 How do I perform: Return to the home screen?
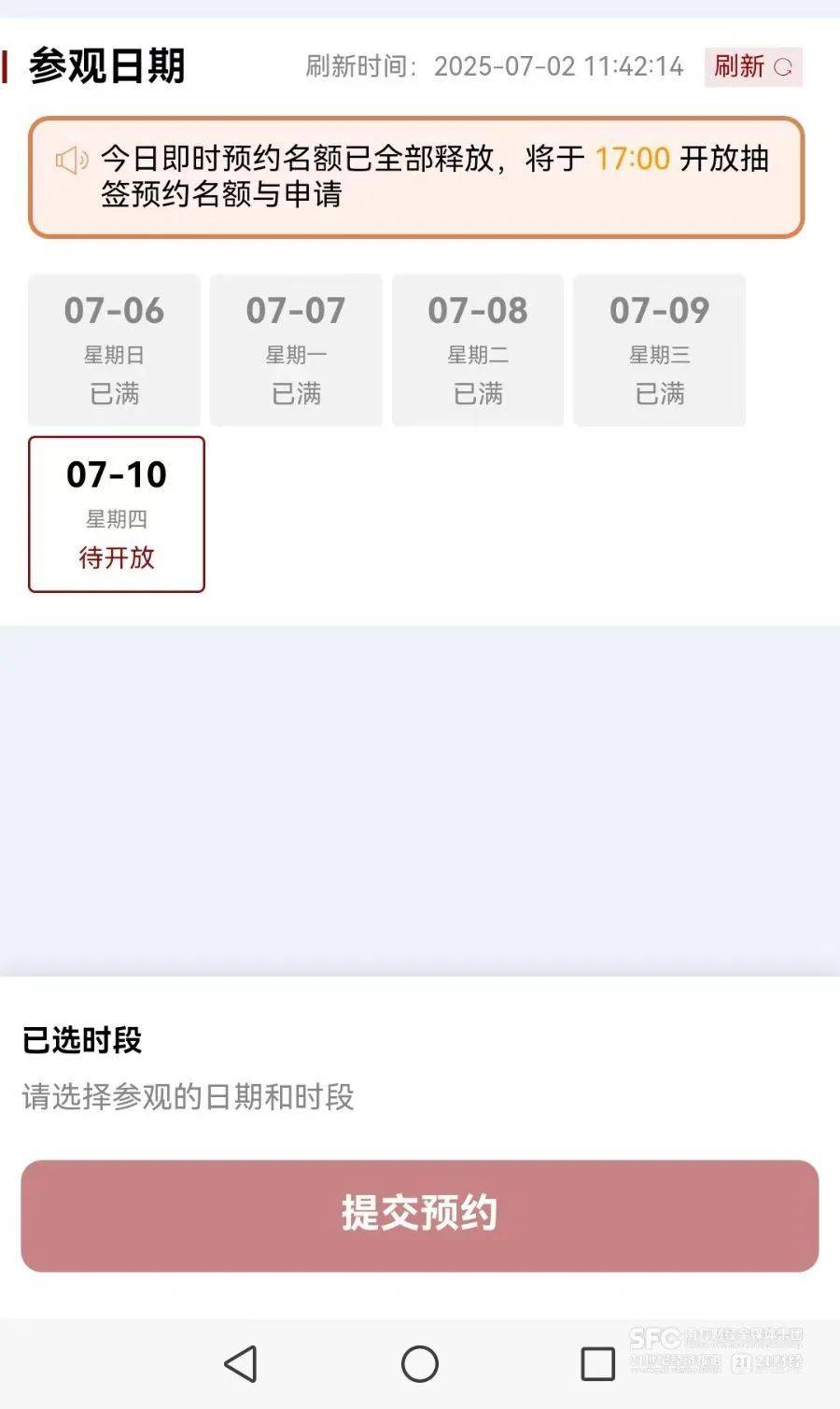click(419, 1363)
